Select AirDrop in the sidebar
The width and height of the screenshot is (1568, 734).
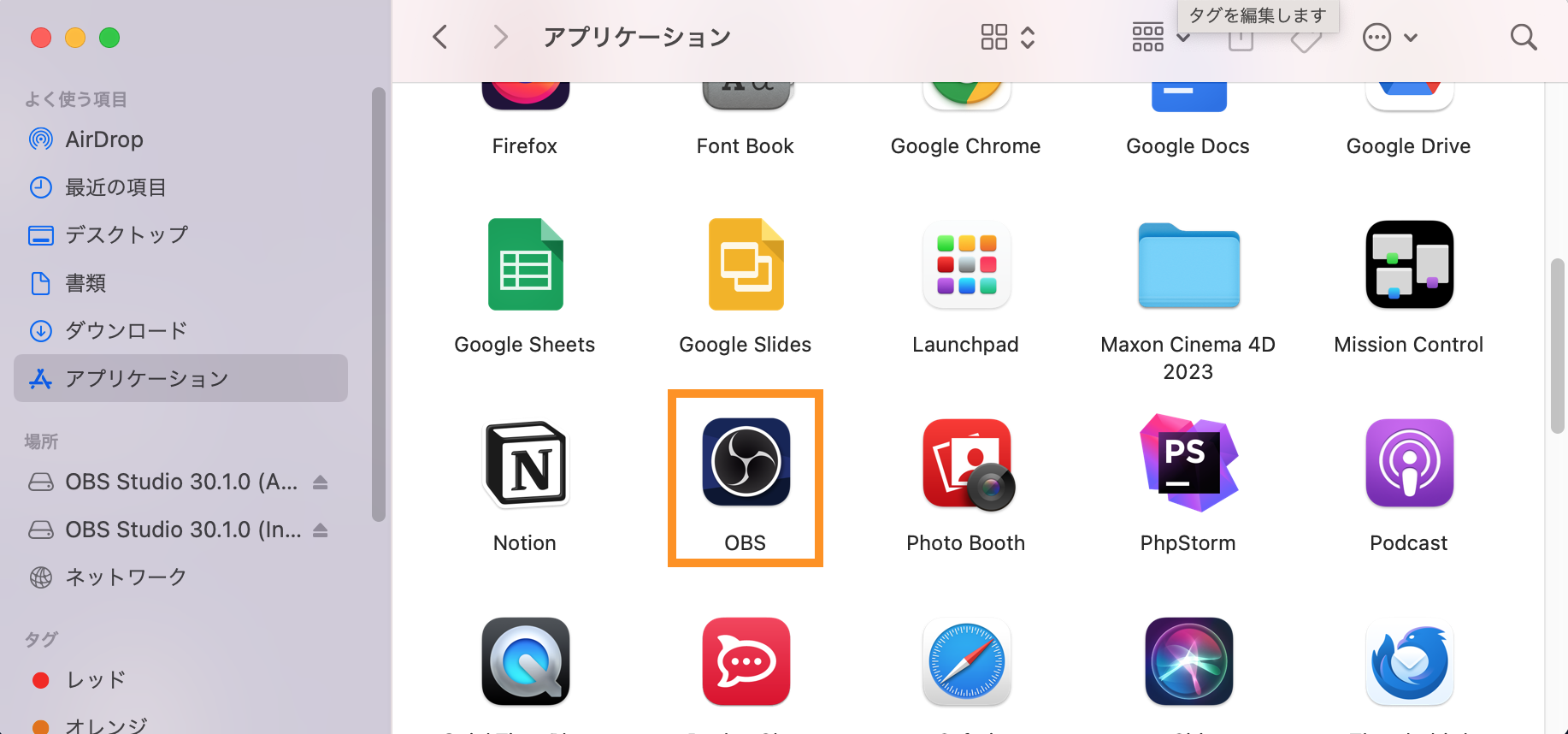point(103,139)
